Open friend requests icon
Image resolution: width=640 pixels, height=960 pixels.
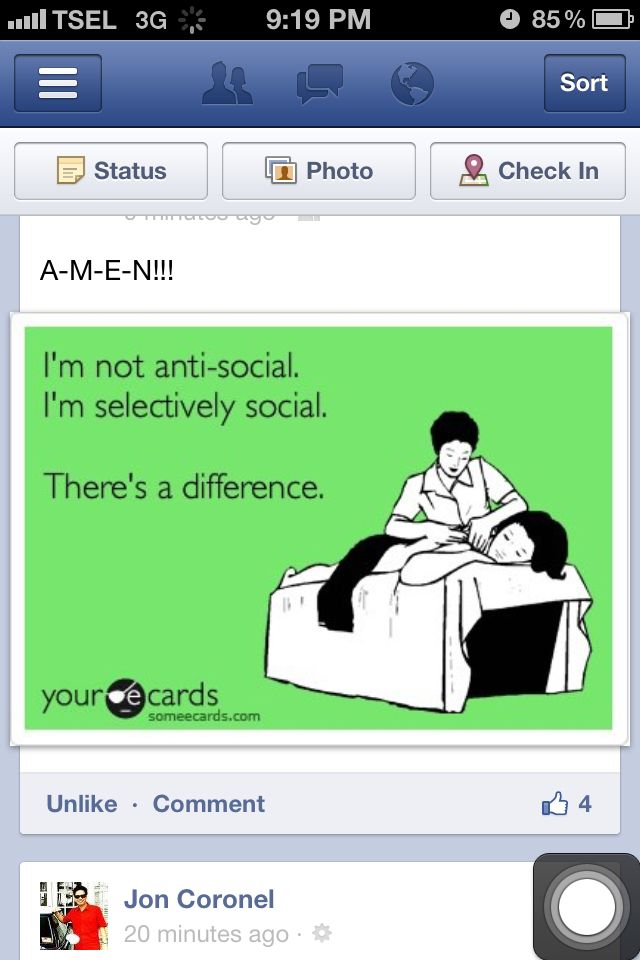point(228,83)
